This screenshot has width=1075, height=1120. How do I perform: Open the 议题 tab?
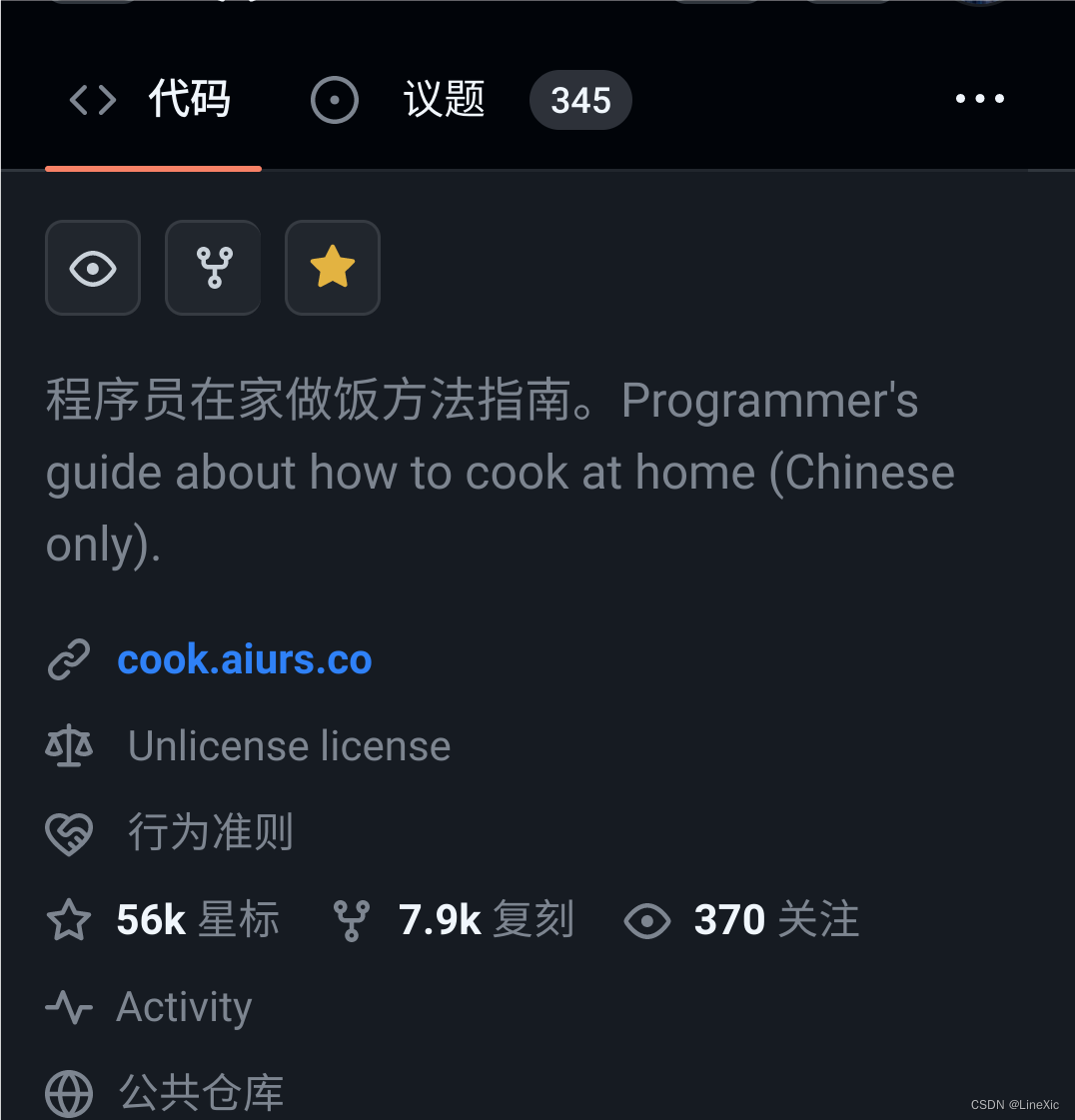444,99
